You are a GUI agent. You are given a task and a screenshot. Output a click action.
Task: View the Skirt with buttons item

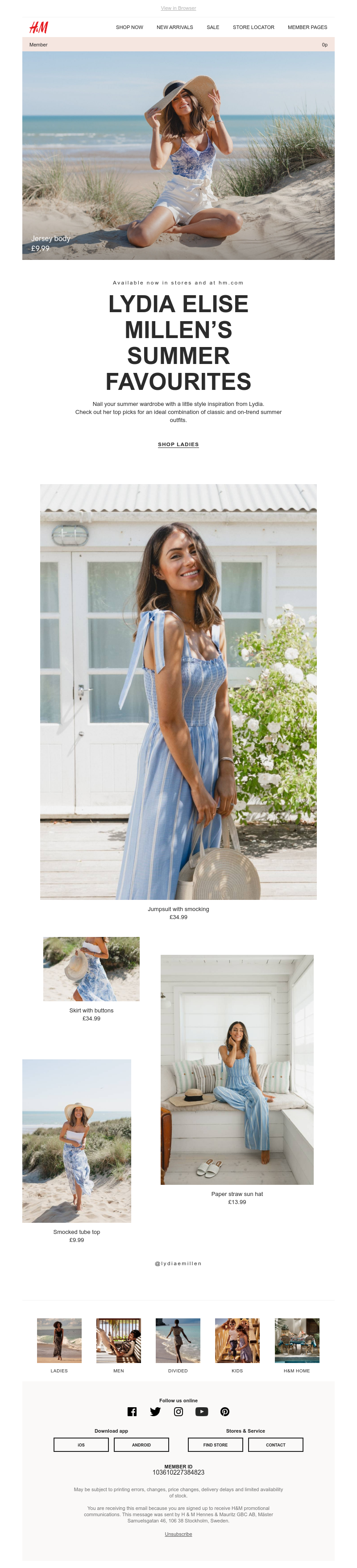pos(91,968)
